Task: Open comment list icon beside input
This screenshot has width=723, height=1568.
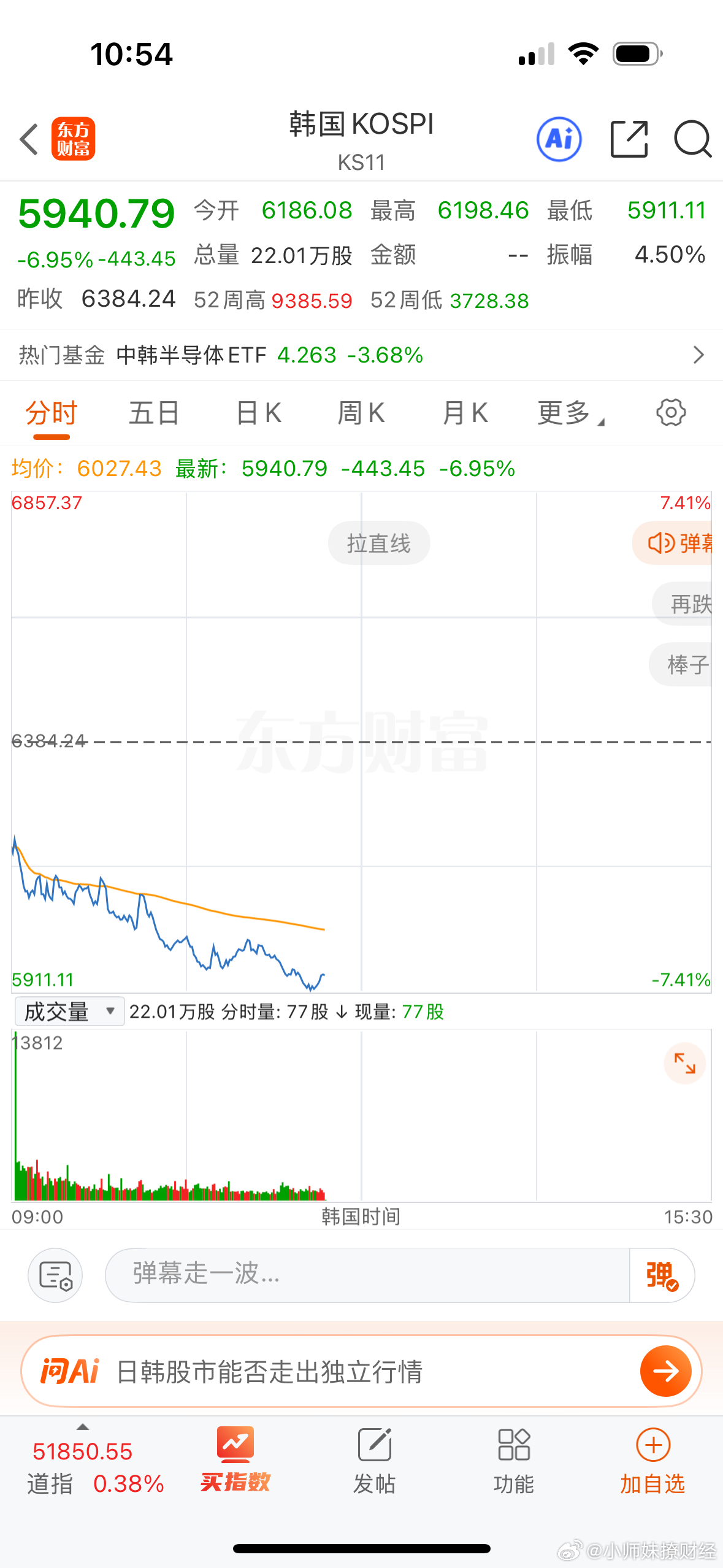Action: point(55,1275)
